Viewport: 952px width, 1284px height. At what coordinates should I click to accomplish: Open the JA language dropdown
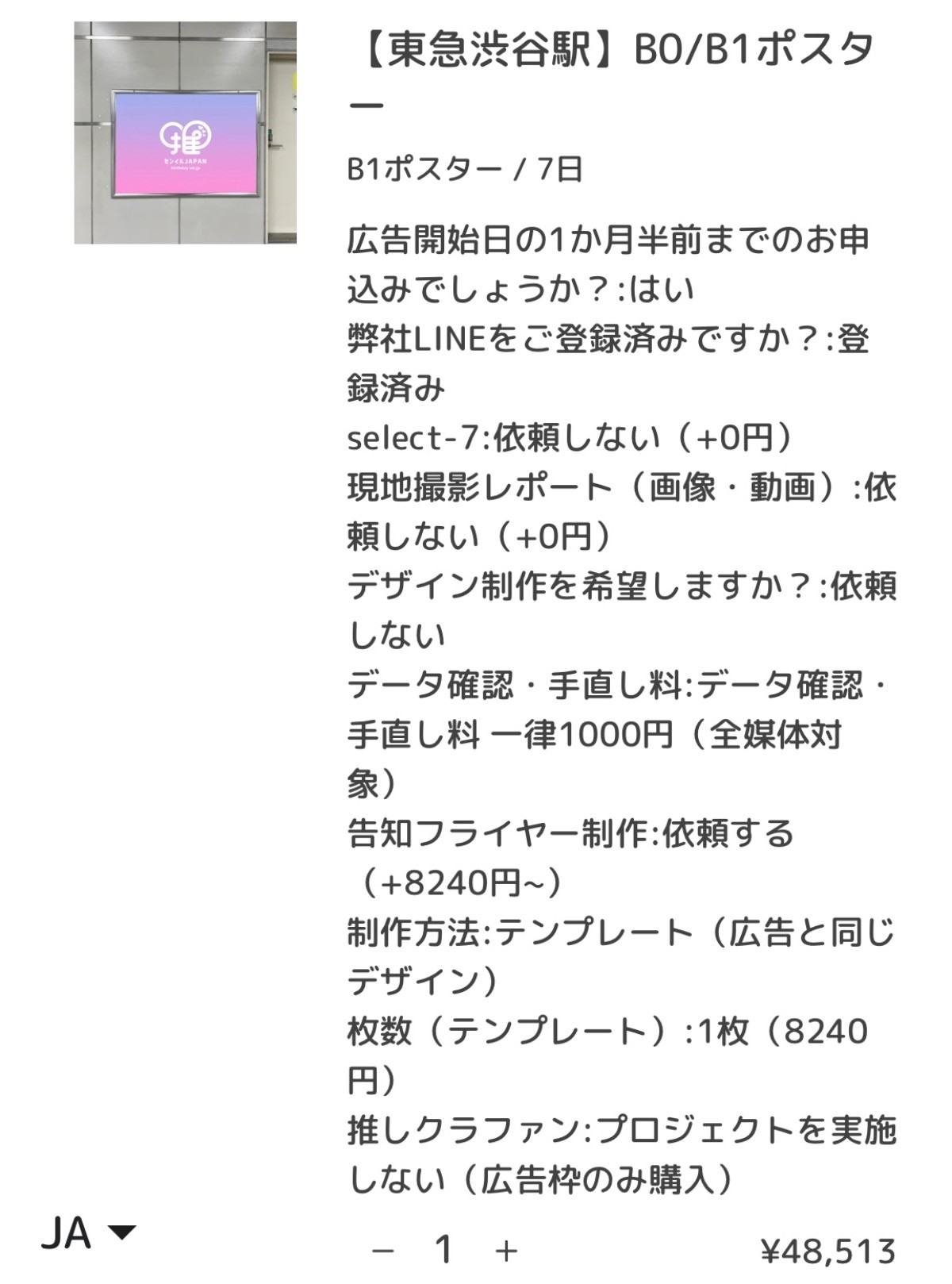click(88, 1233)
